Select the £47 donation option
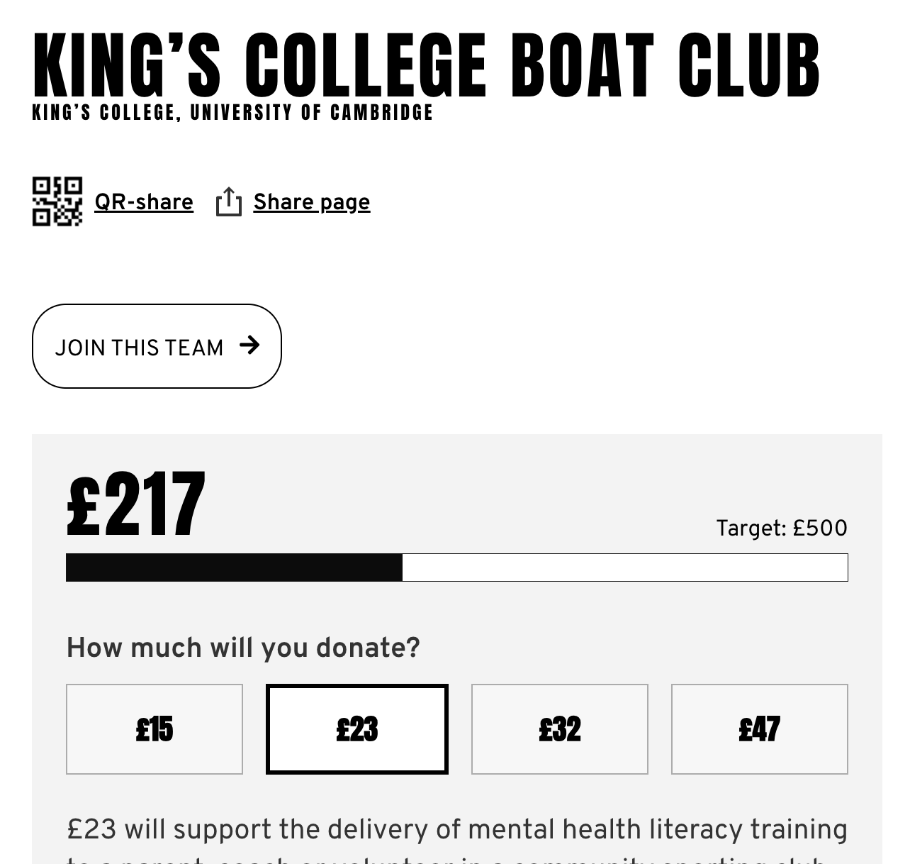910x864 pixels. coord(759,729)
